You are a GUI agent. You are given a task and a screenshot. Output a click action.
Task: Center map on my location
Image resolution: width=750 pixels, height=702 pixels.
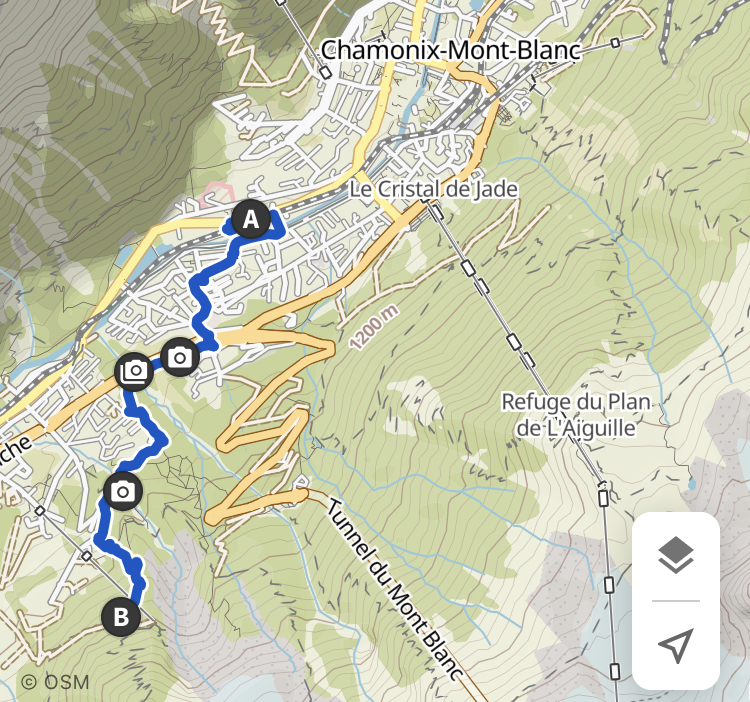tap(676, 645)
